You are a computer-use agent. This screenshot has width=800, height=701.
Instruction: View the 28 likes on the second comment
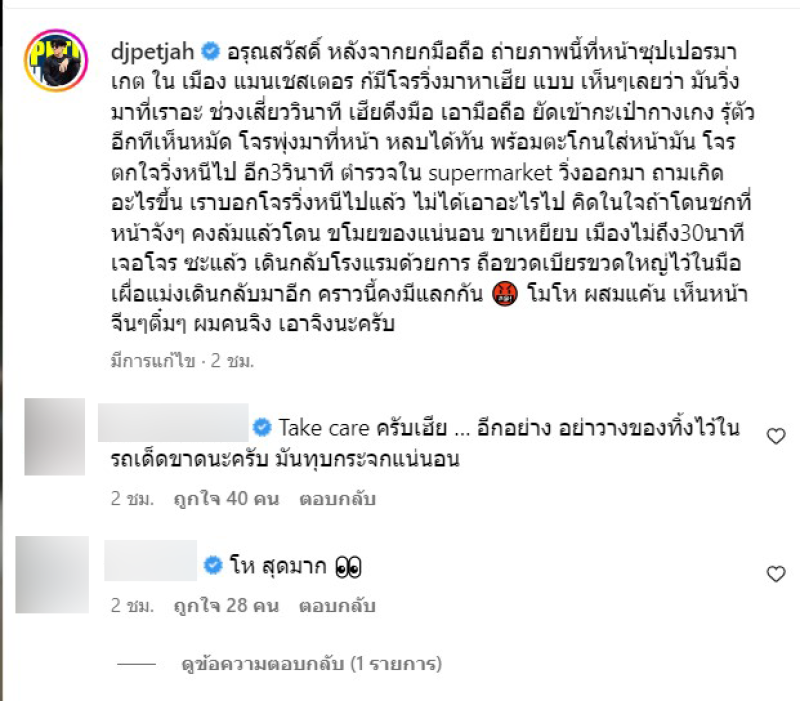(x=212, y=606)
